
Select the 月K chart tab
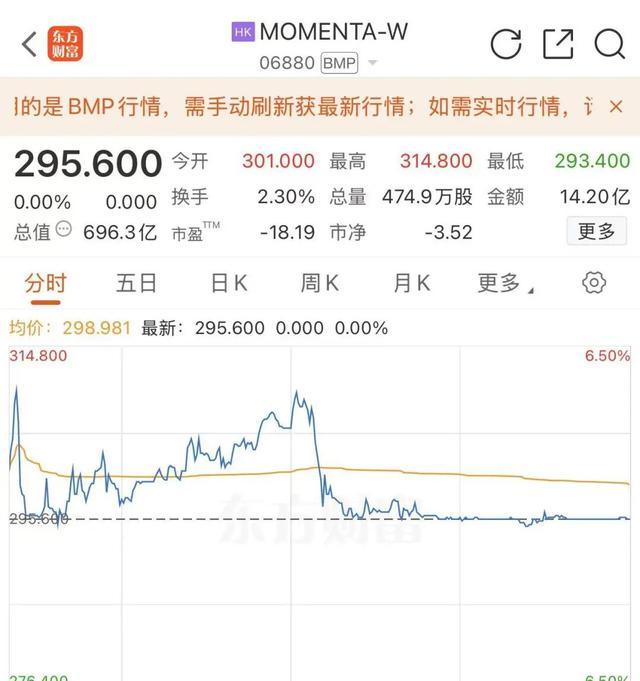(412, 283)
